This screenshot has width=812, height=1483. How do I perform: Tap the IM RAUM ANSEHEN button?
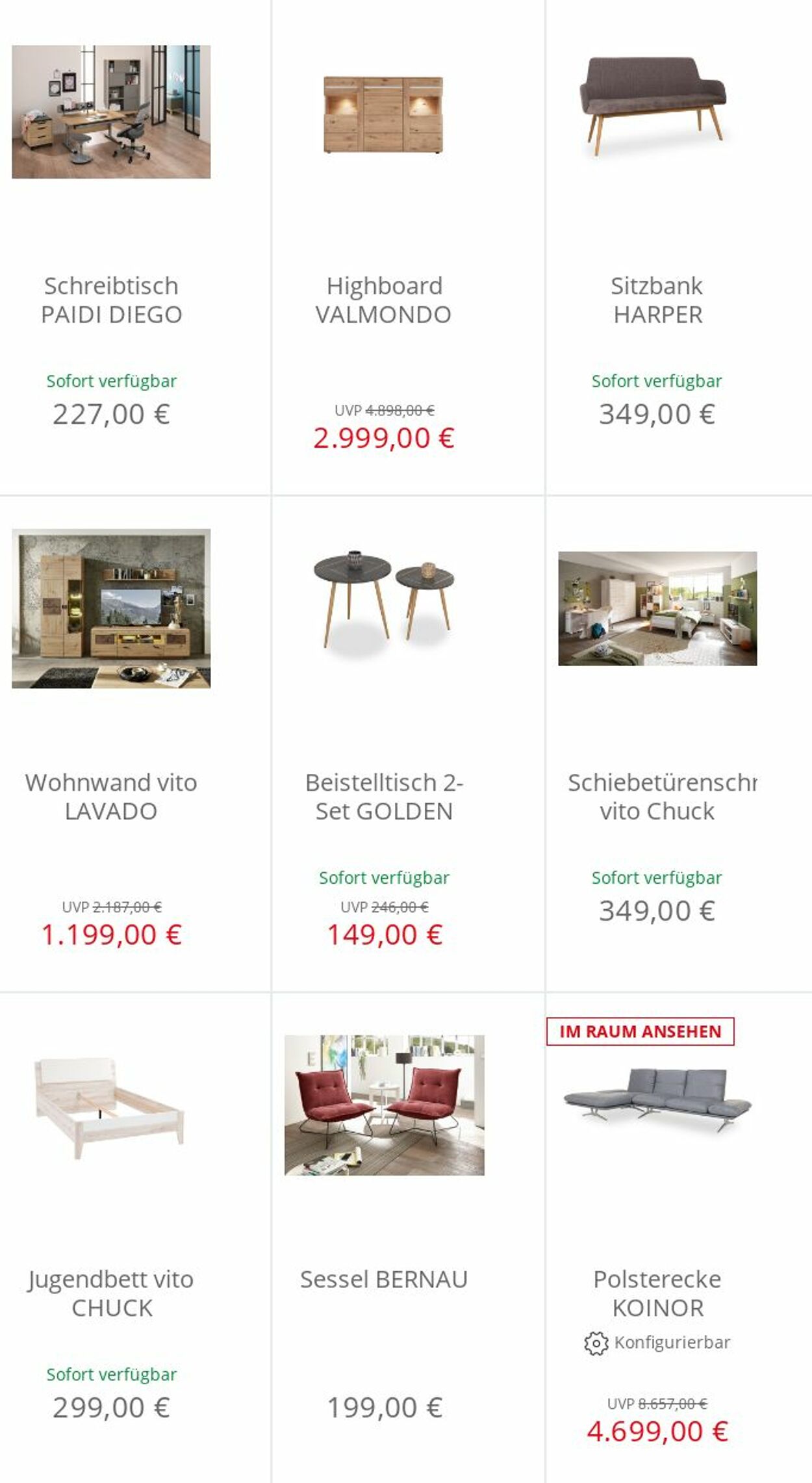pos(641,1031)
